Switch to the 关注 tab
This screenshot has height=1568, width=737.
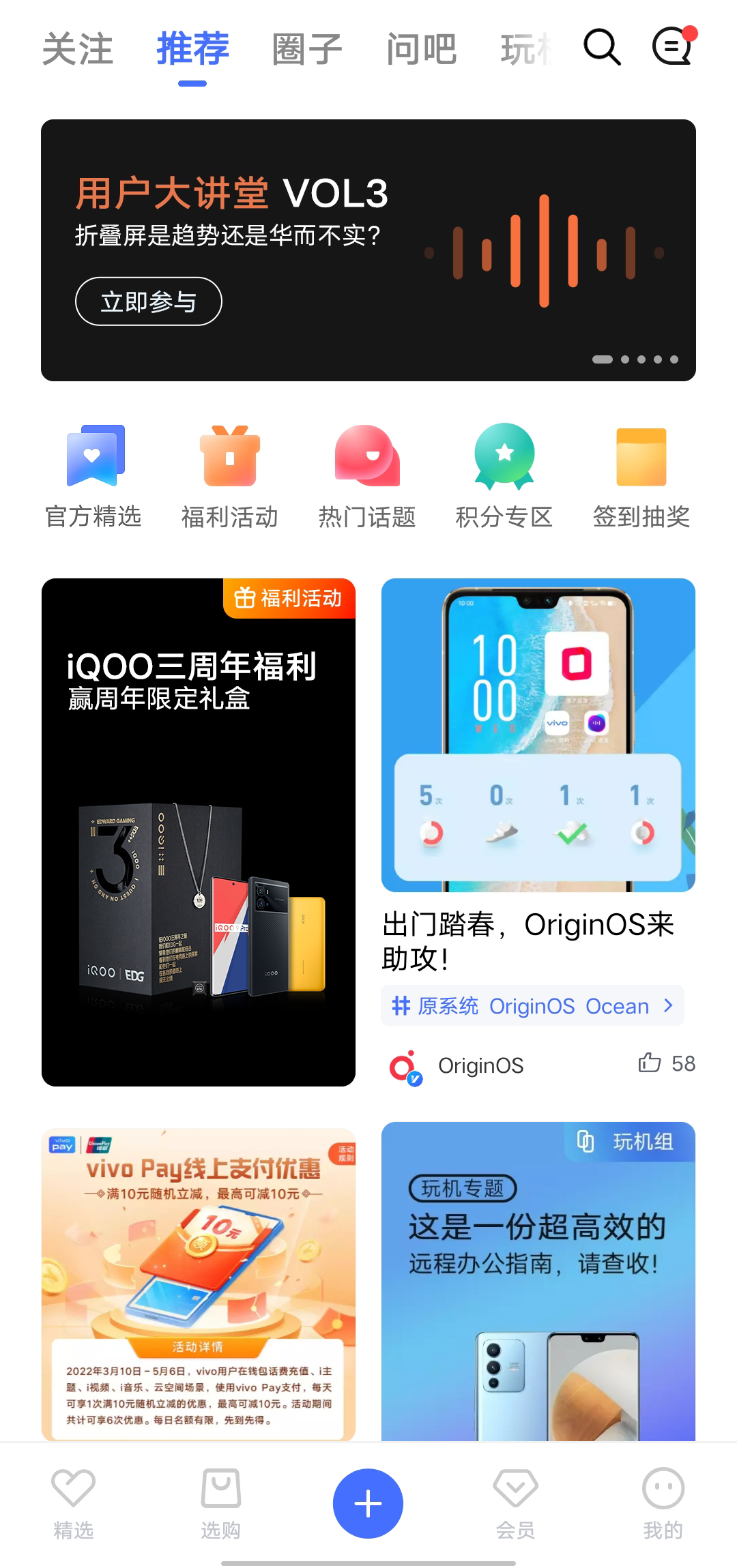coord(78,49)
